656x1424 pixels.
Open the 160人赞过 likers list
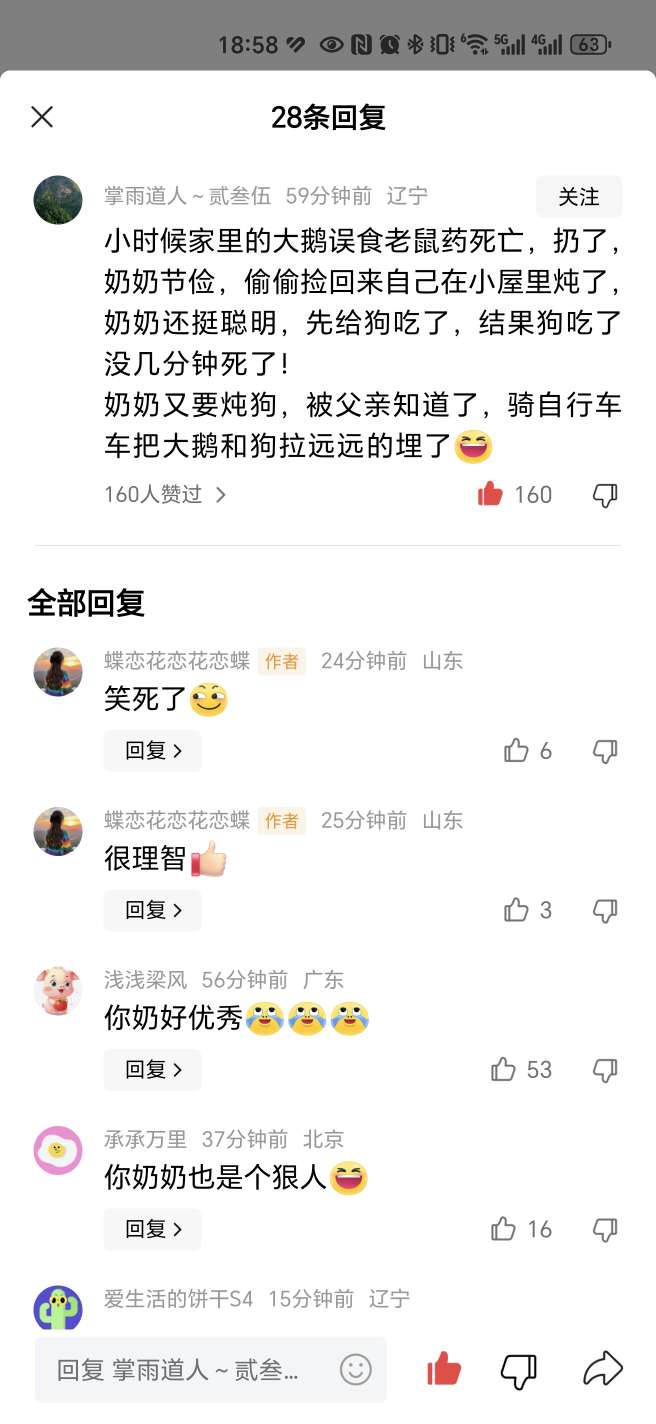point(165,494)
